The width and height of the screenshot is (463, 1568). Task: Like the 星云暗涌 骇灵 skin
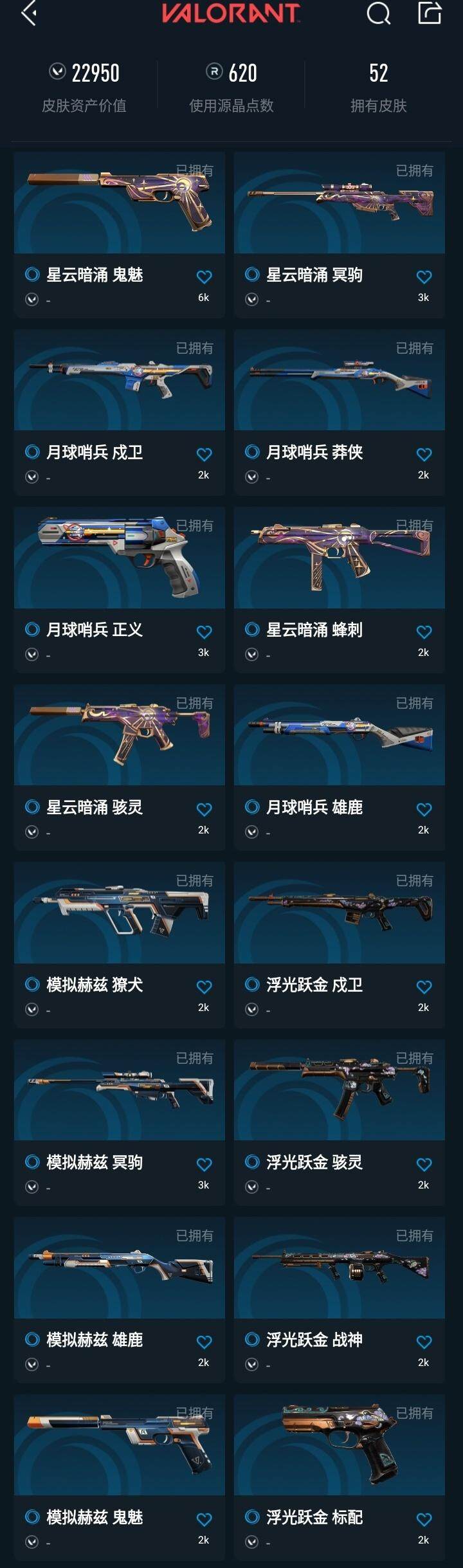point(204,810)
